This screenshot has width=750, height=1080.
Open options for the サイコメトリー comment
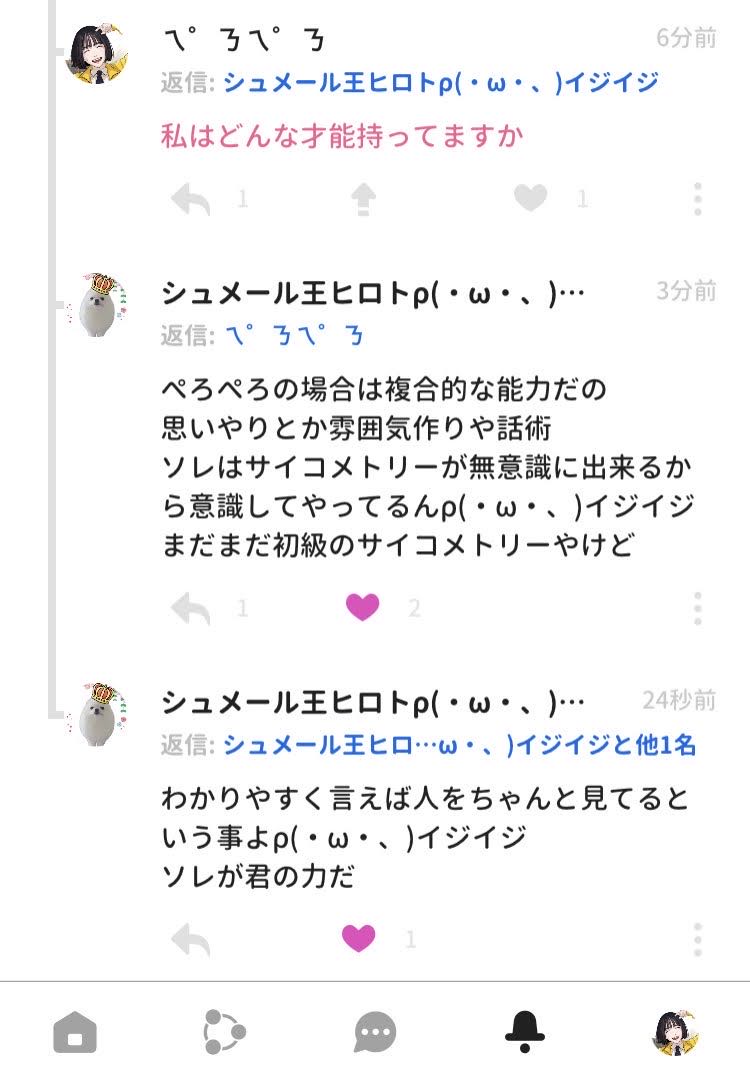(x=697, y=607)
